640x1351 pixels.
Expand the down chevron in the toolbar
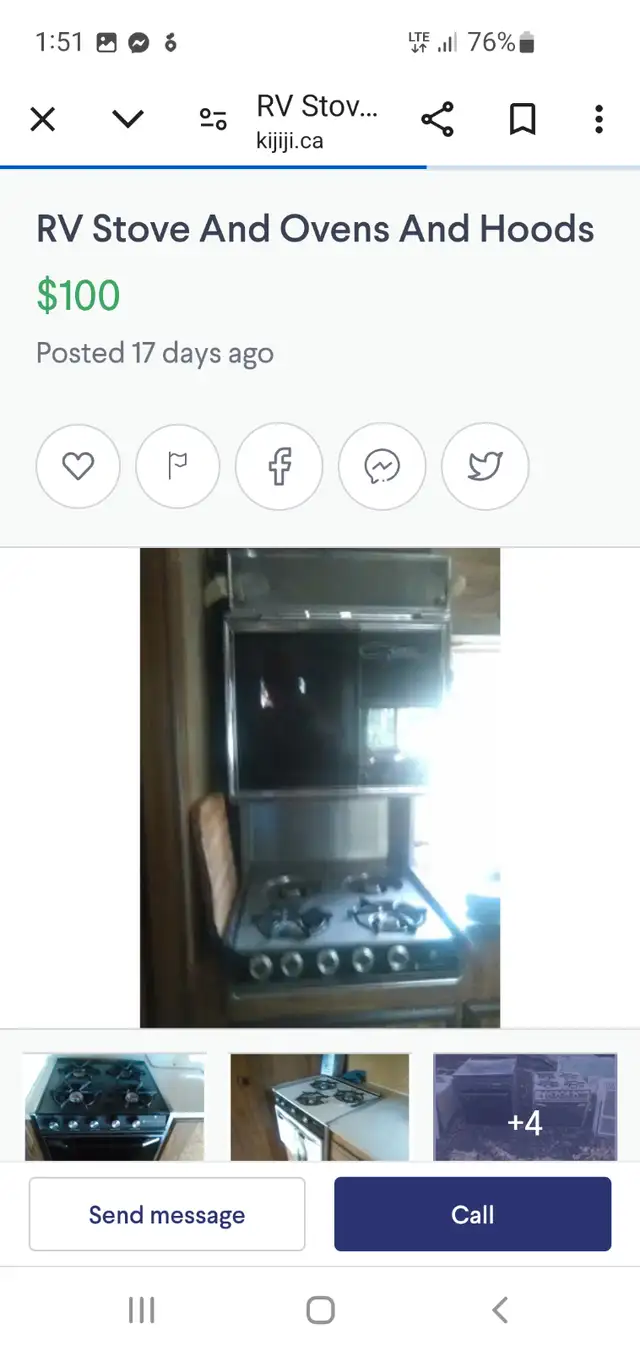click(x=128, y=120)
